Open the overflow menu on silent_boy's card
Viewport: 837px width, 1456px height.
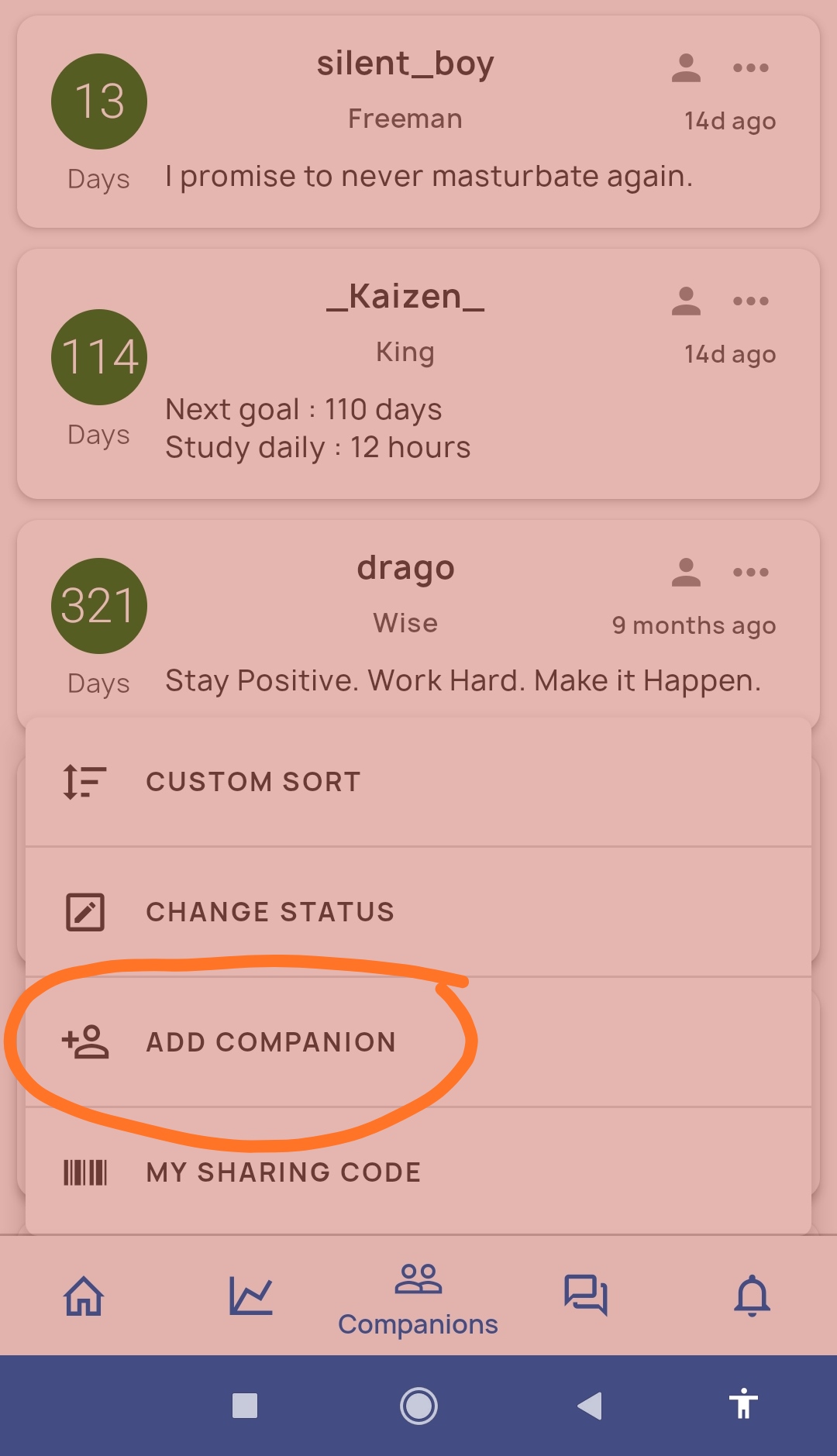click(x=750, y=68)
